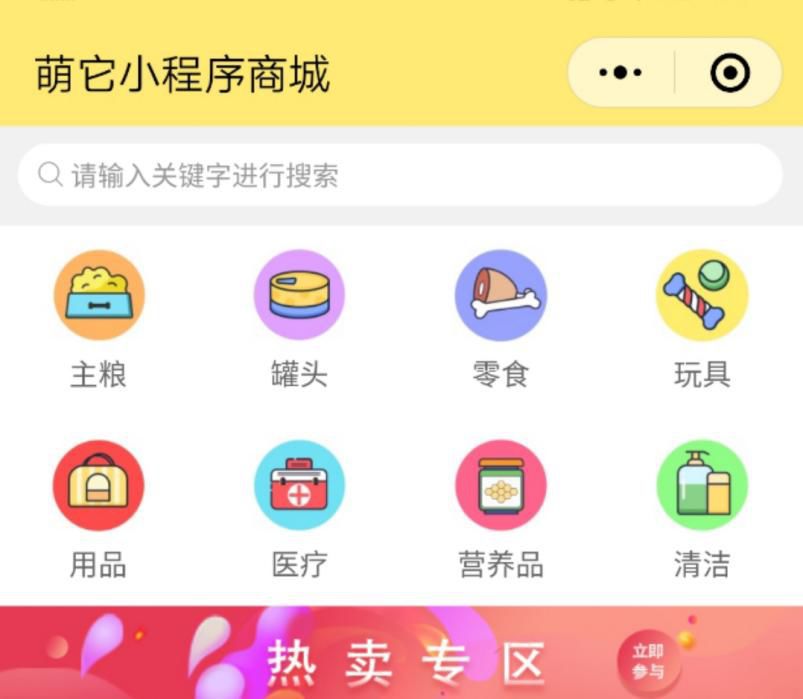Open the mini program more-options menu
This screenshot has height=699, width=803.
[621, 73]
